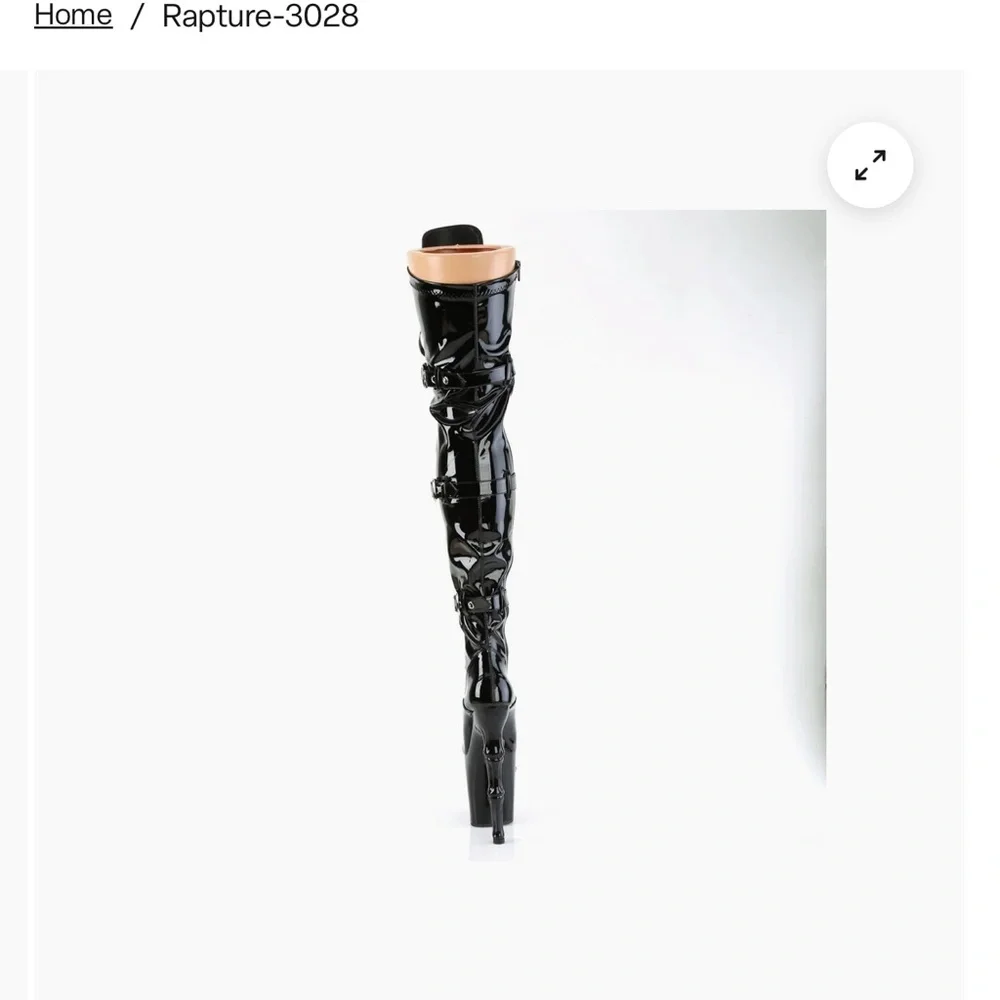Go to the Home breadcrumb link
1000x1000 pixels.
coord(73,15)
